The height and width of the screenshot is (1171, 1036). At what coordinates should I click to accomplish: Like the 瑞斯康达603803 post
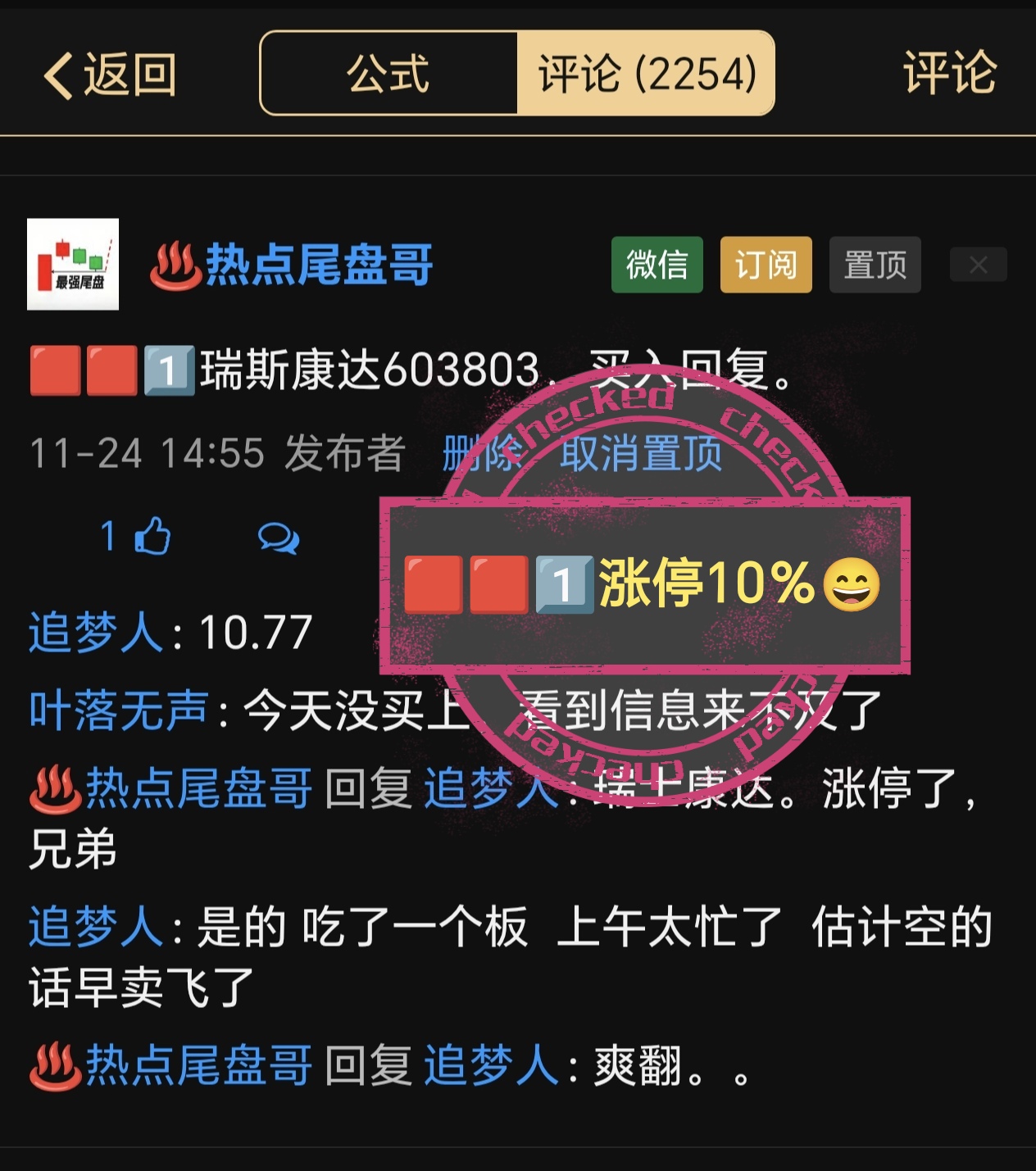pyautogui.click(x=151, y=537)
